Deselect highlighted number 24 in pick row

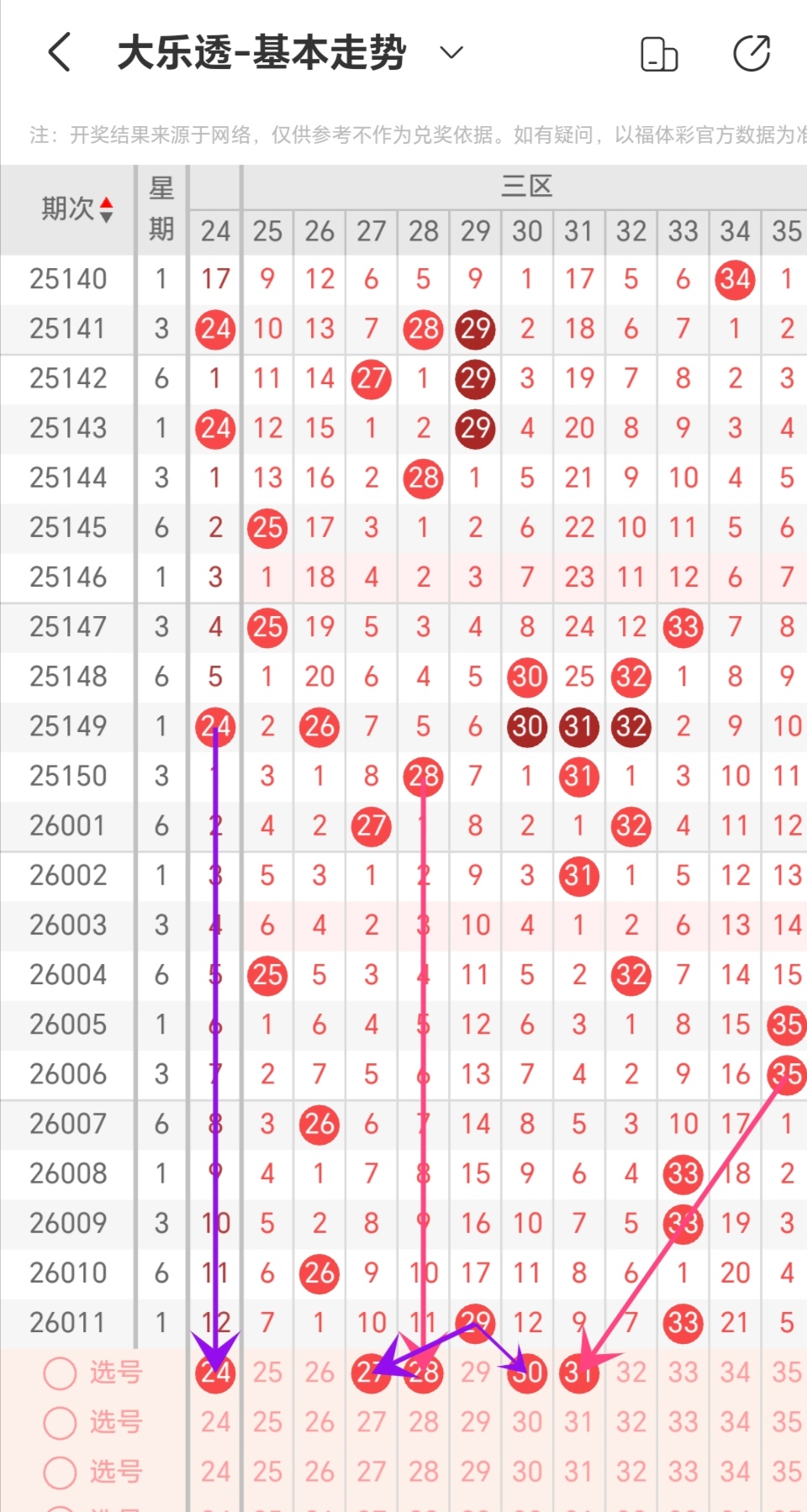pyautogui.click(x=215, y=1373)
